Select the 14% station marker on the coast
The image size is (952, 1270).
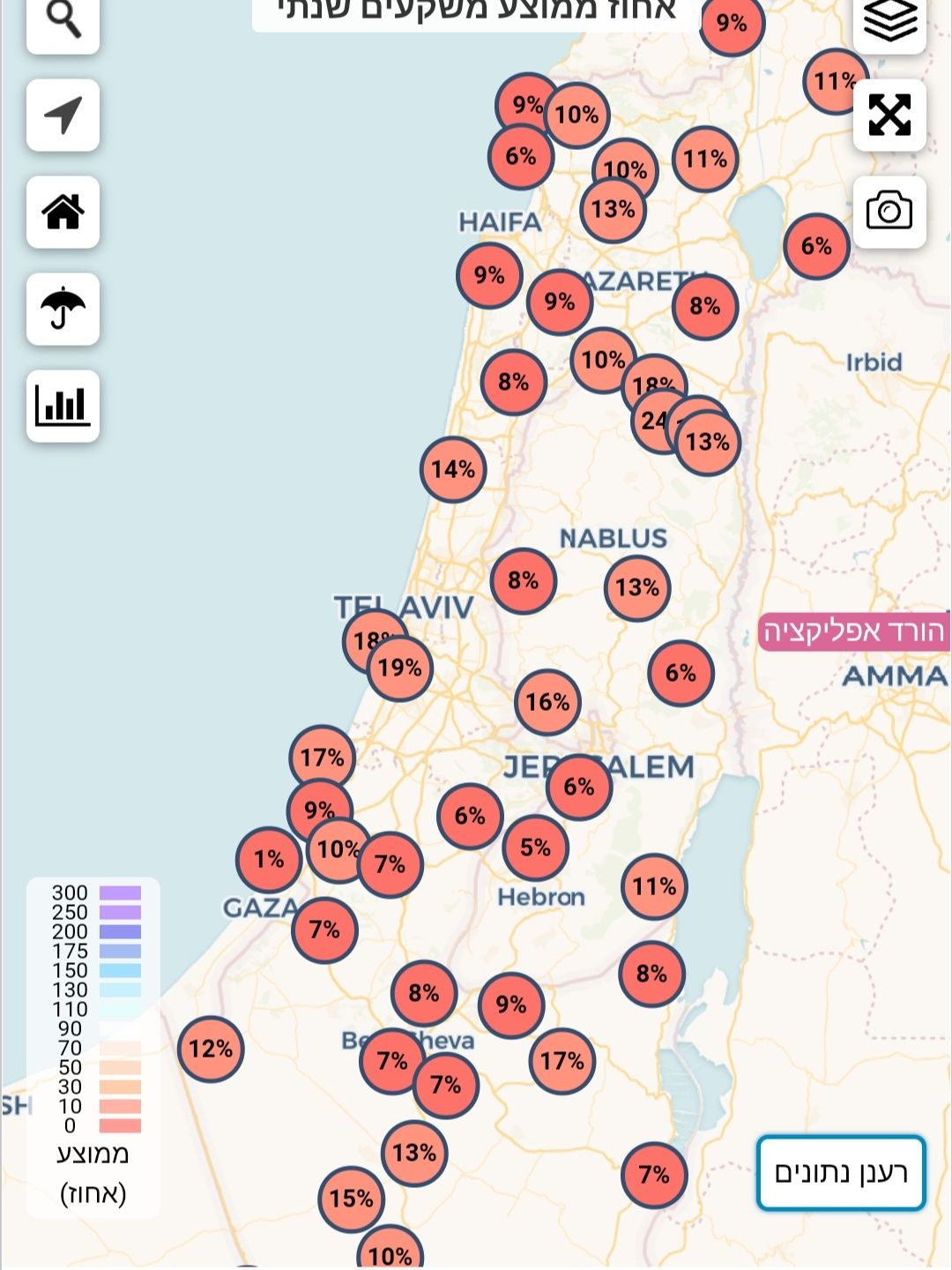pos(453,469)
